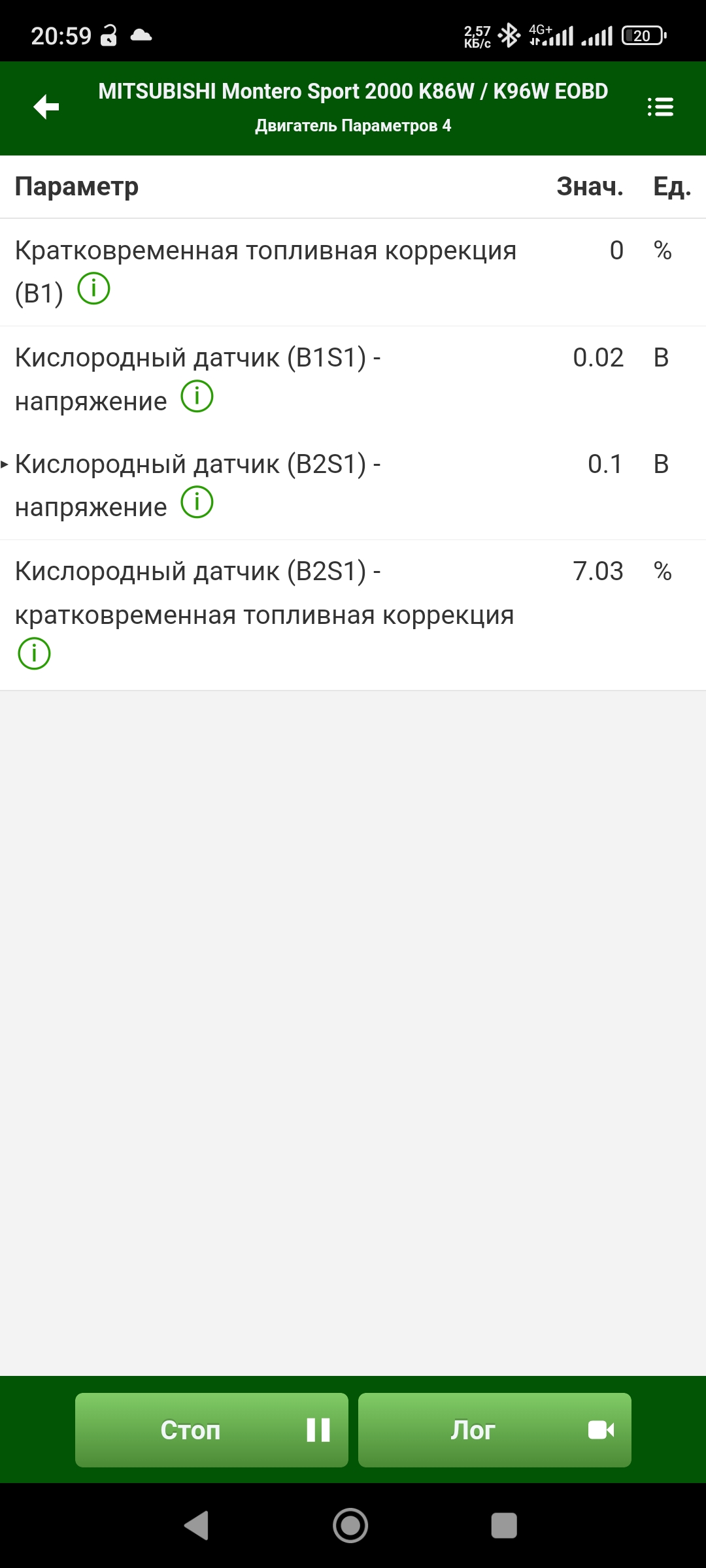Start recording with Лог button
The image size is (706, 1568).
pos(494,1430)
